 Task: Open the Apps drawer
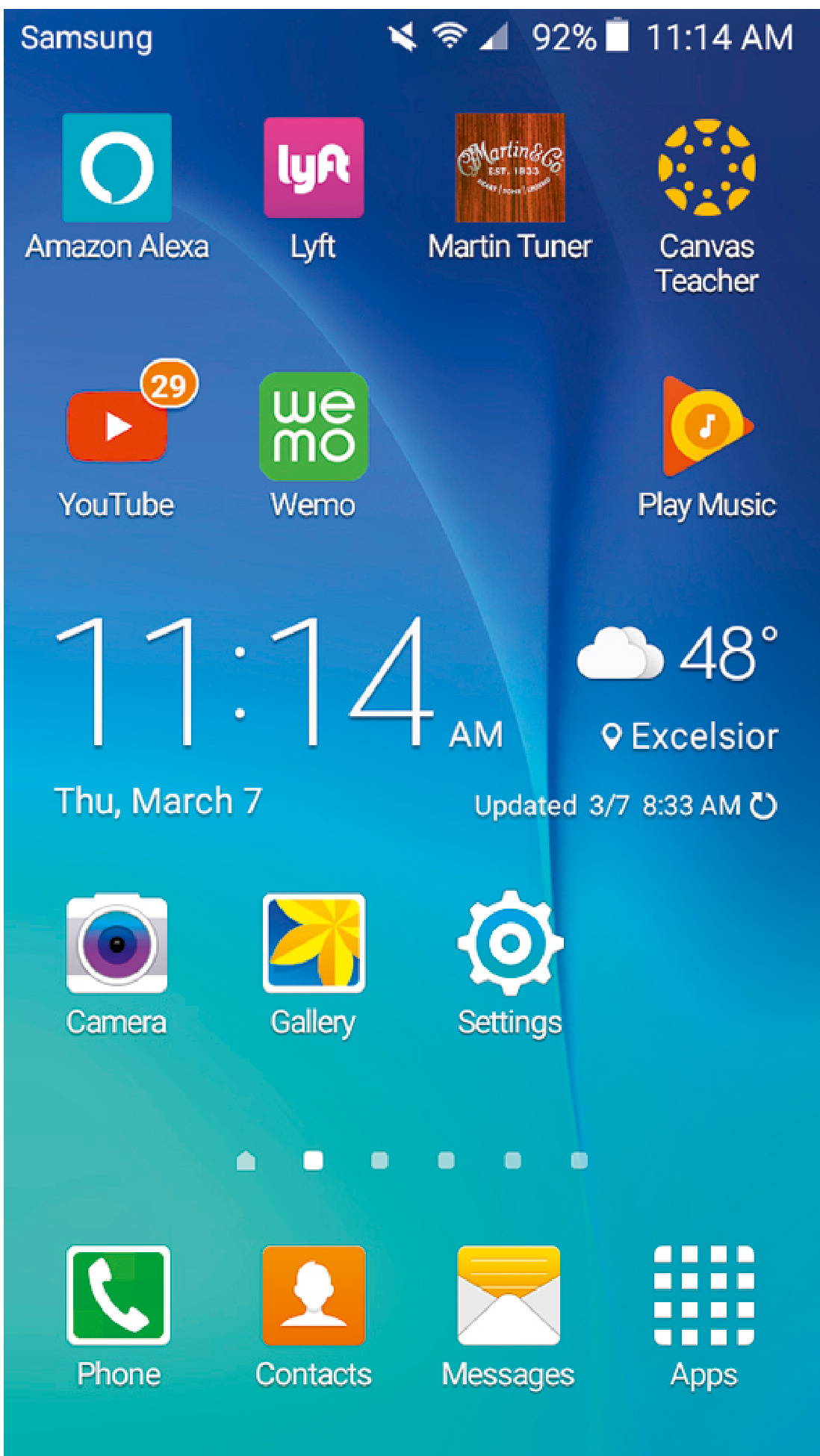point(704,1295)
